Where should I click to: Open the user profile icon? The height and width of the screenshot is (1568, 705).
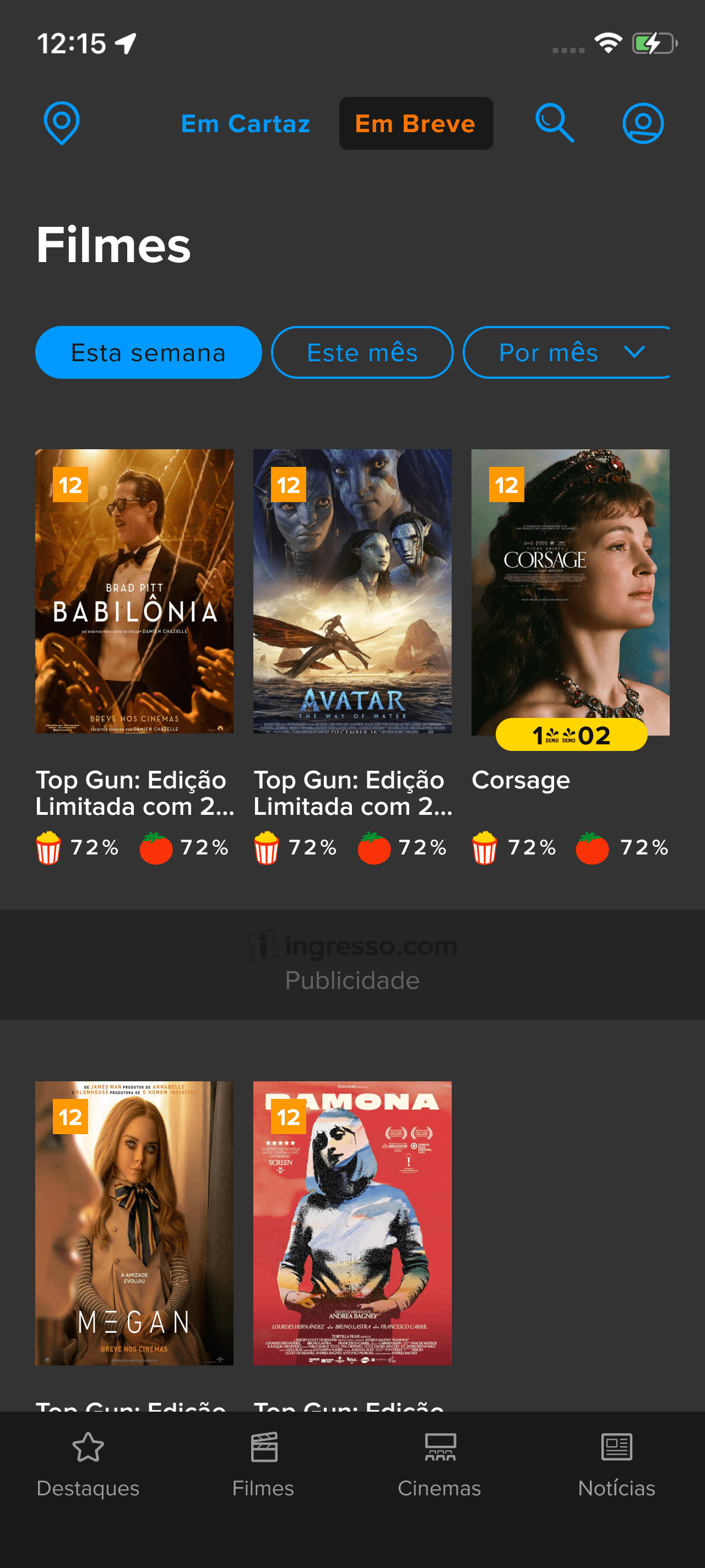642,123
